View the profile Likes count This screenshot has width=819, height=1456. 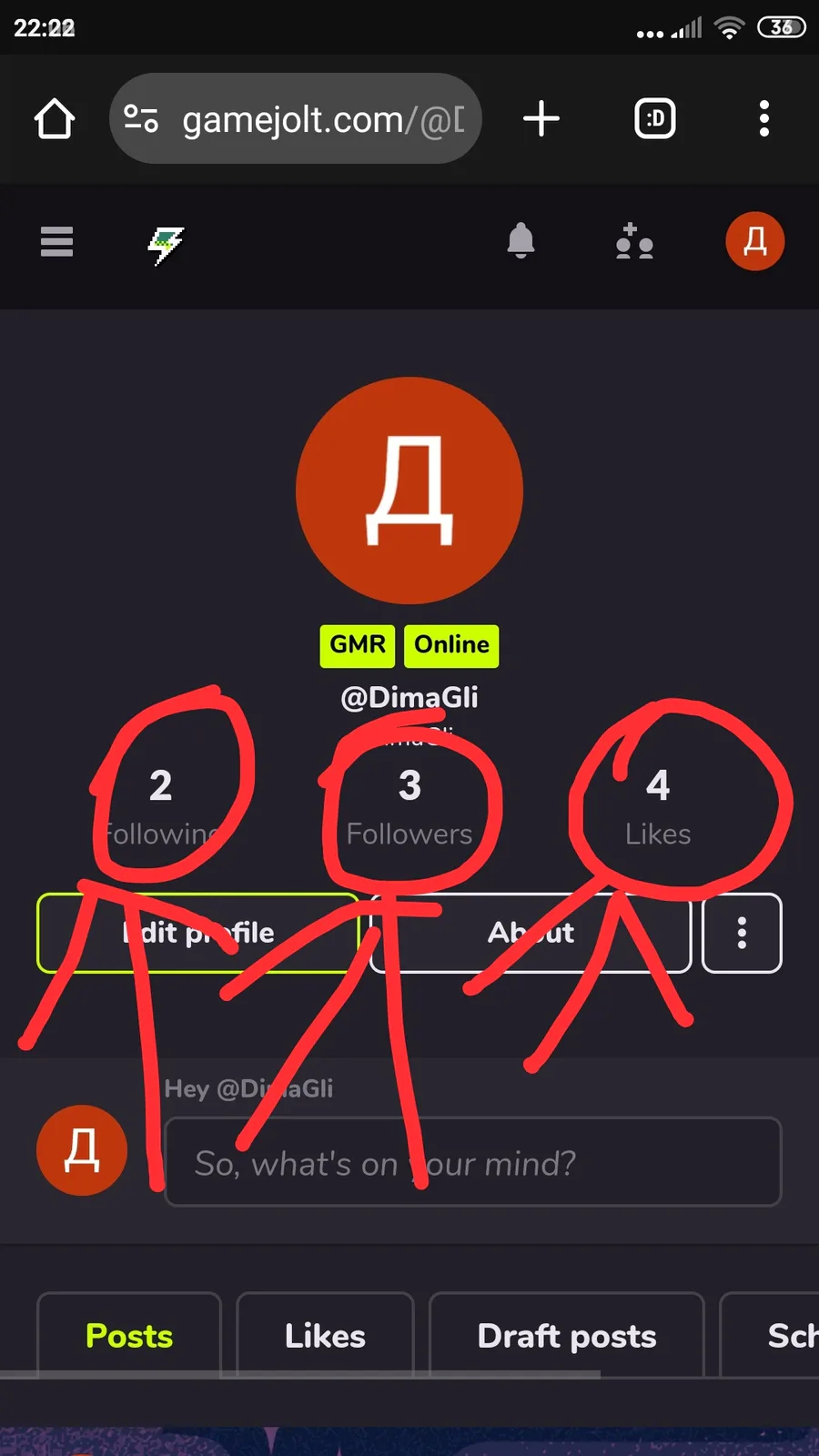click(658, 807)
